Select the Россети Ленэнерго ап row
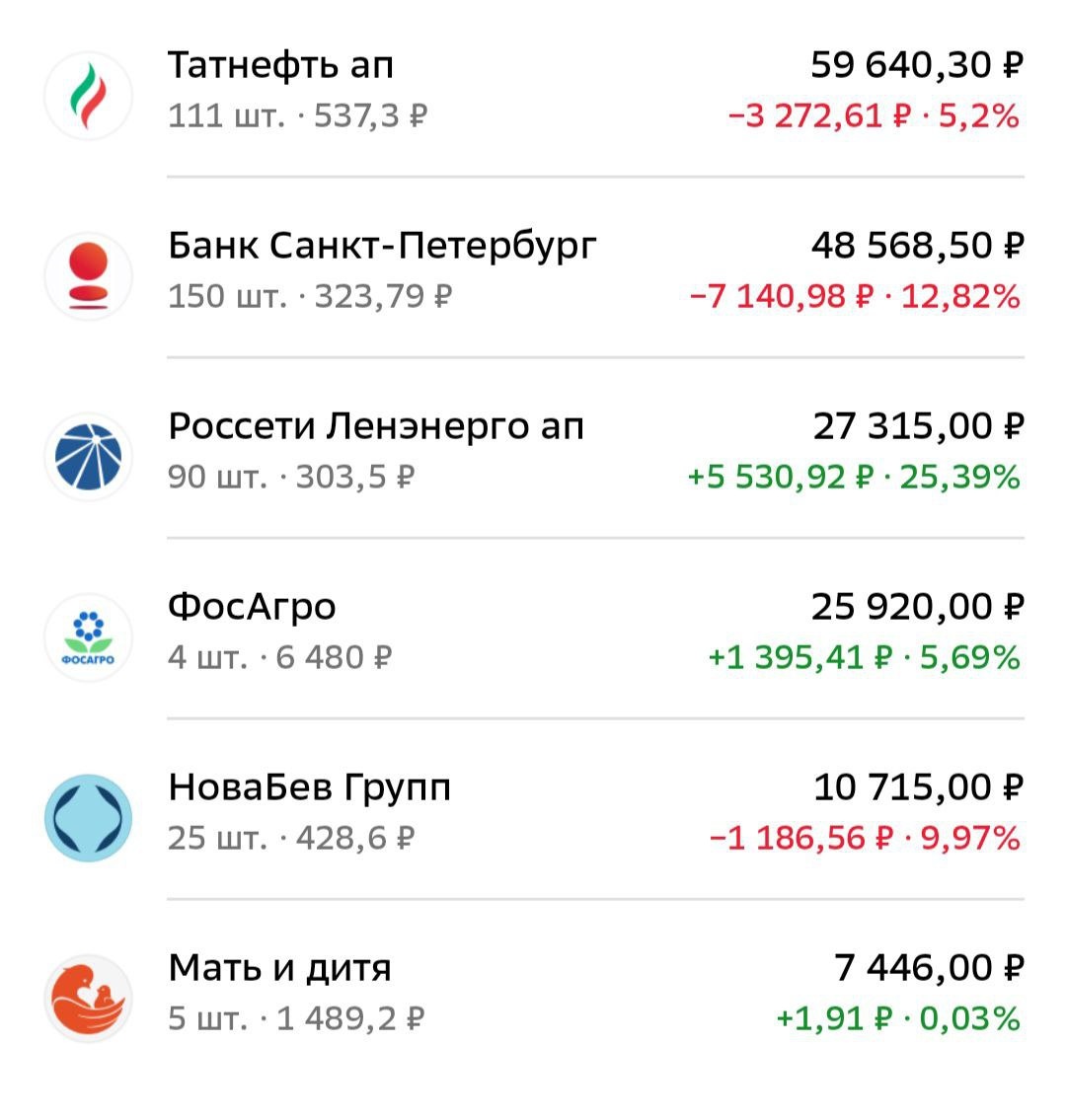Image resolution: width=1066 pixels, height=1120 pixels. point(533,451)
